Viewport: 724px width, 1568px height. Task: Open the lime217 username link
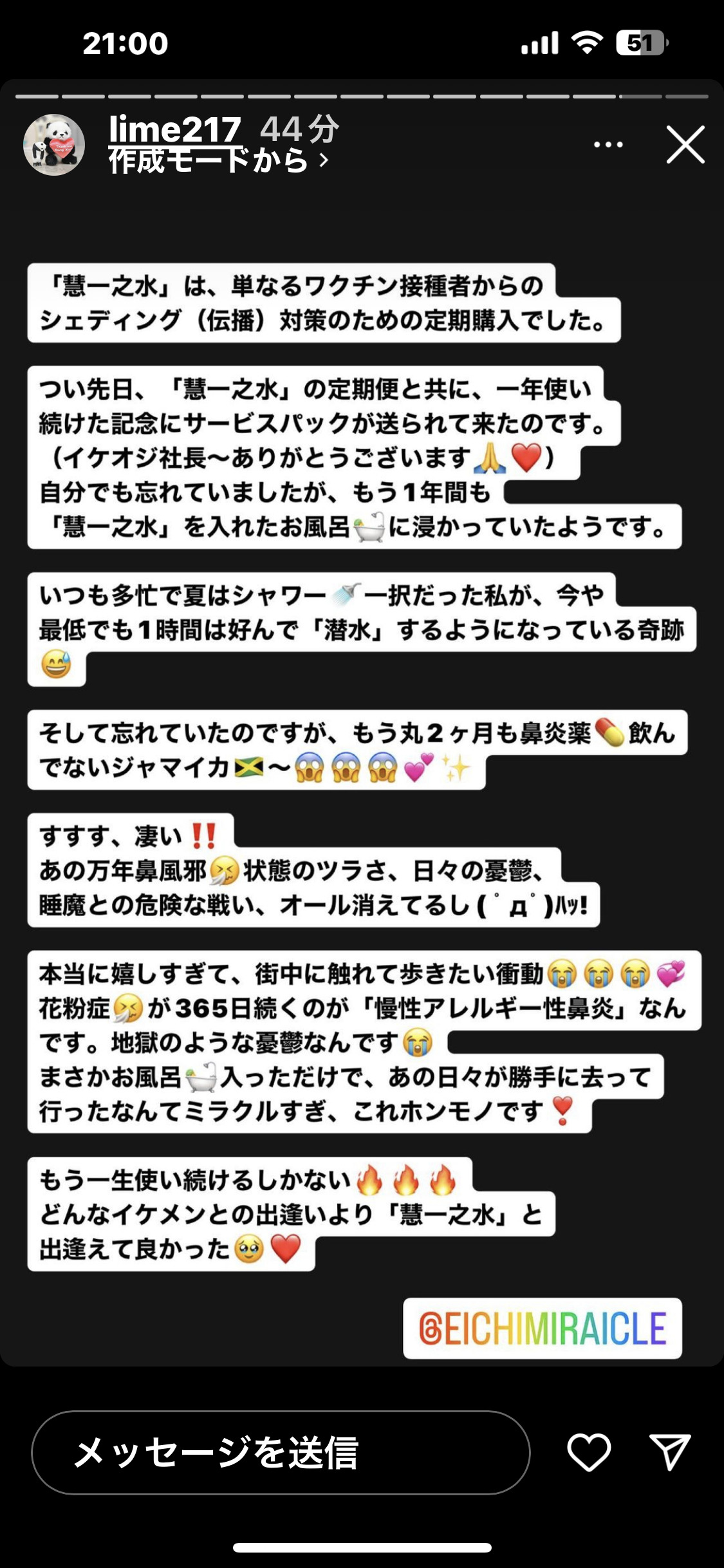coord(174,129)
